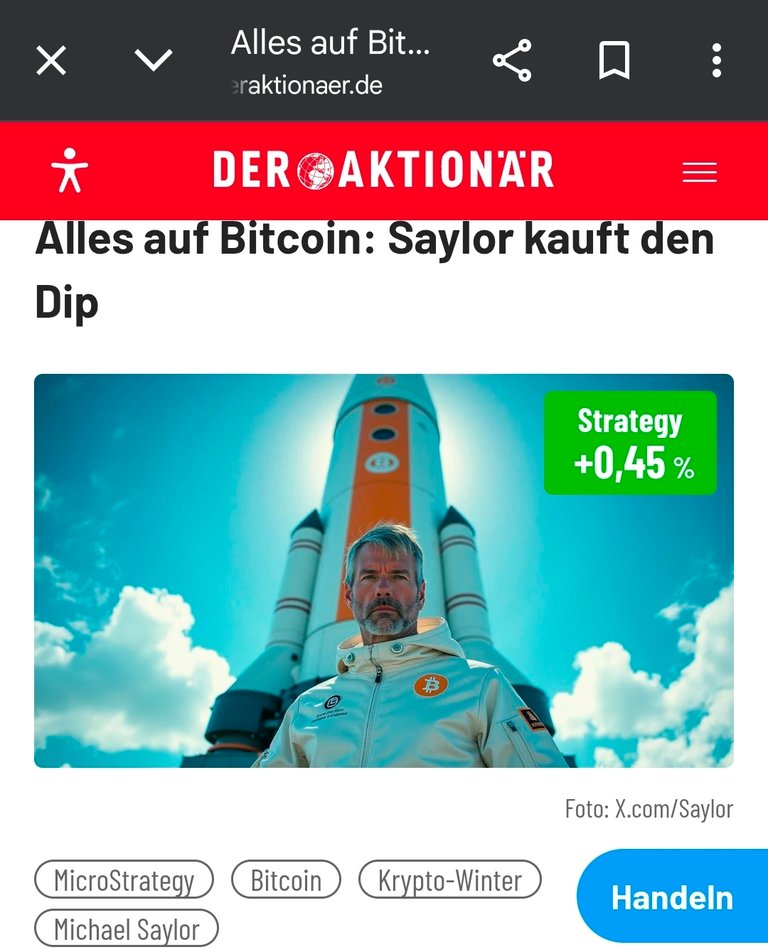Close the article view with the X icon

pos(50,60)
